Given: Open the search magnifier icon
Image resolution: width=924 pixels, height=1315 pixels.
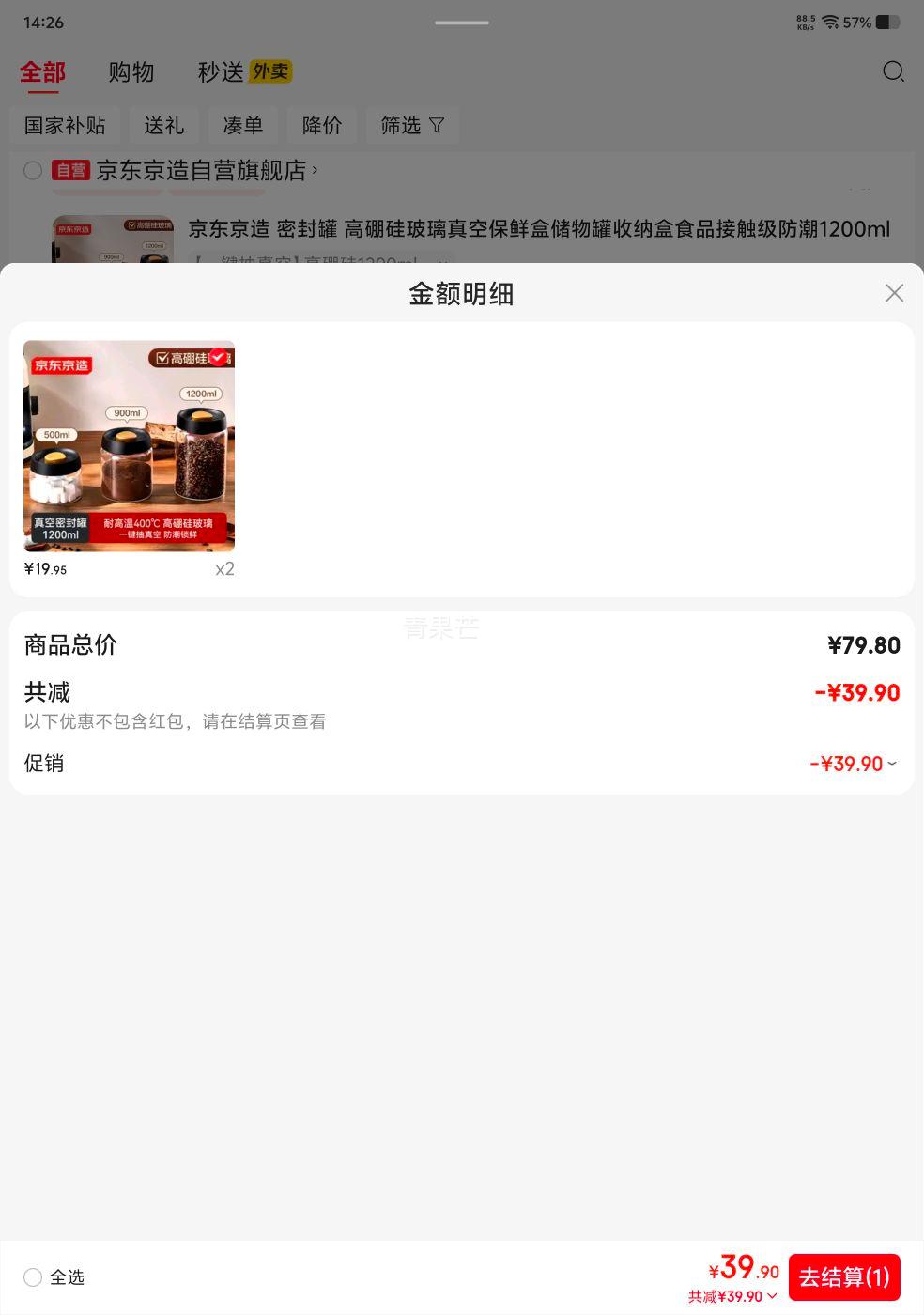Looking at the screenshot, I should pos(893,71).
